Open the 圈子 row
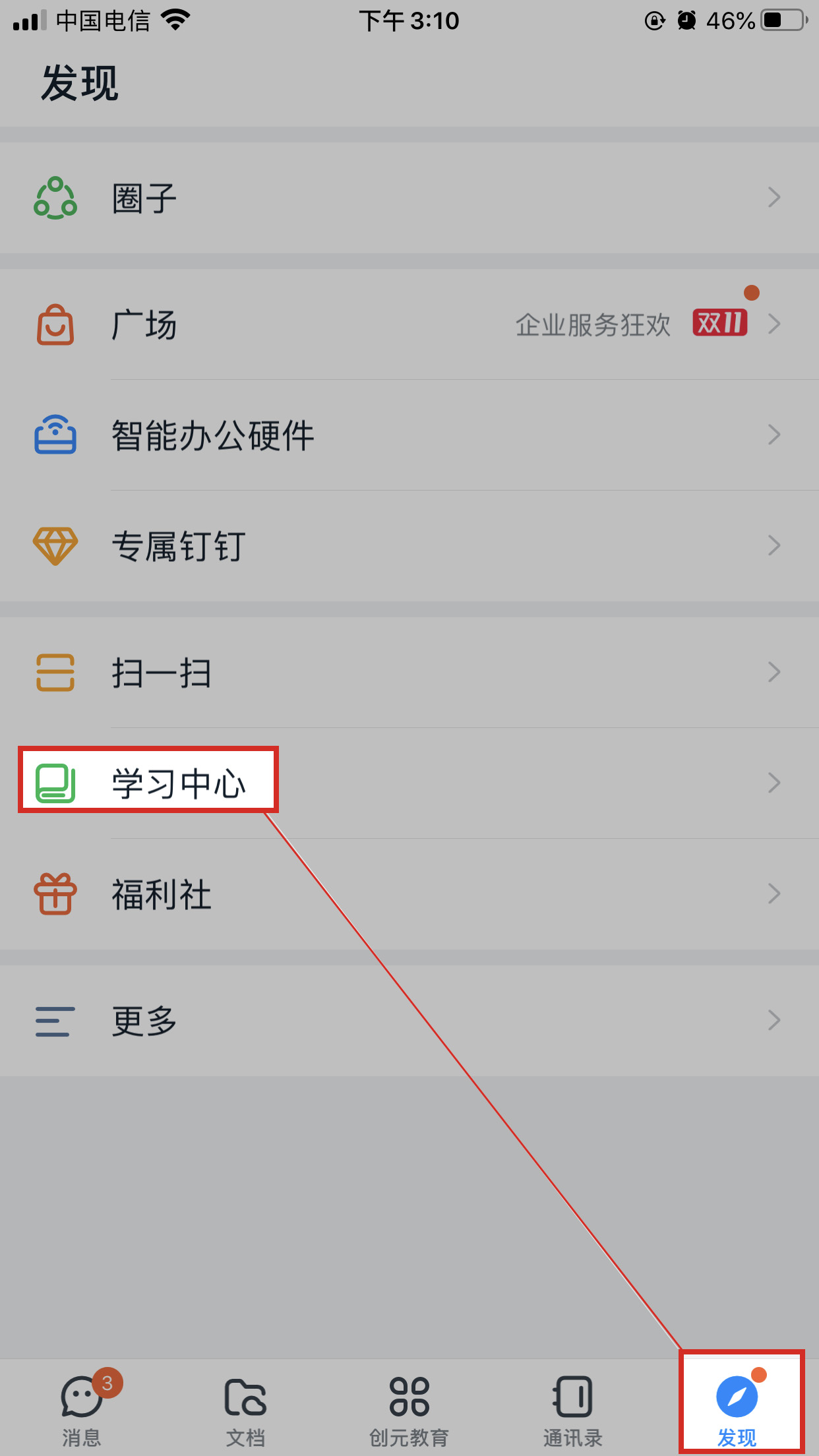The width and height of the screenshot is (819, 1456). pyautogui.click(x=409, y=198)
